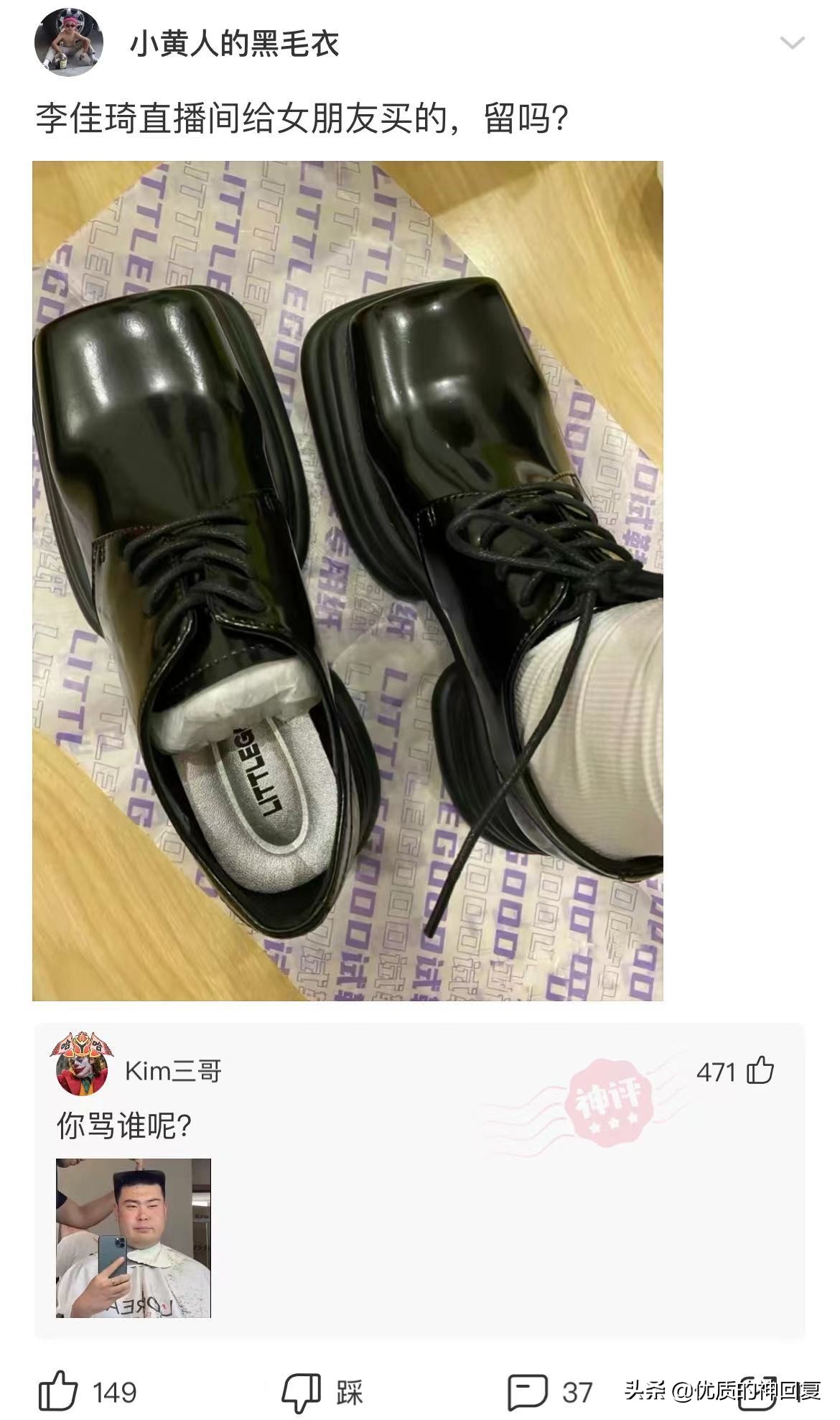Open 小黄人的黑毛衣's profile by username
This screenshot has width=840, height=1420.
[234, 45]
